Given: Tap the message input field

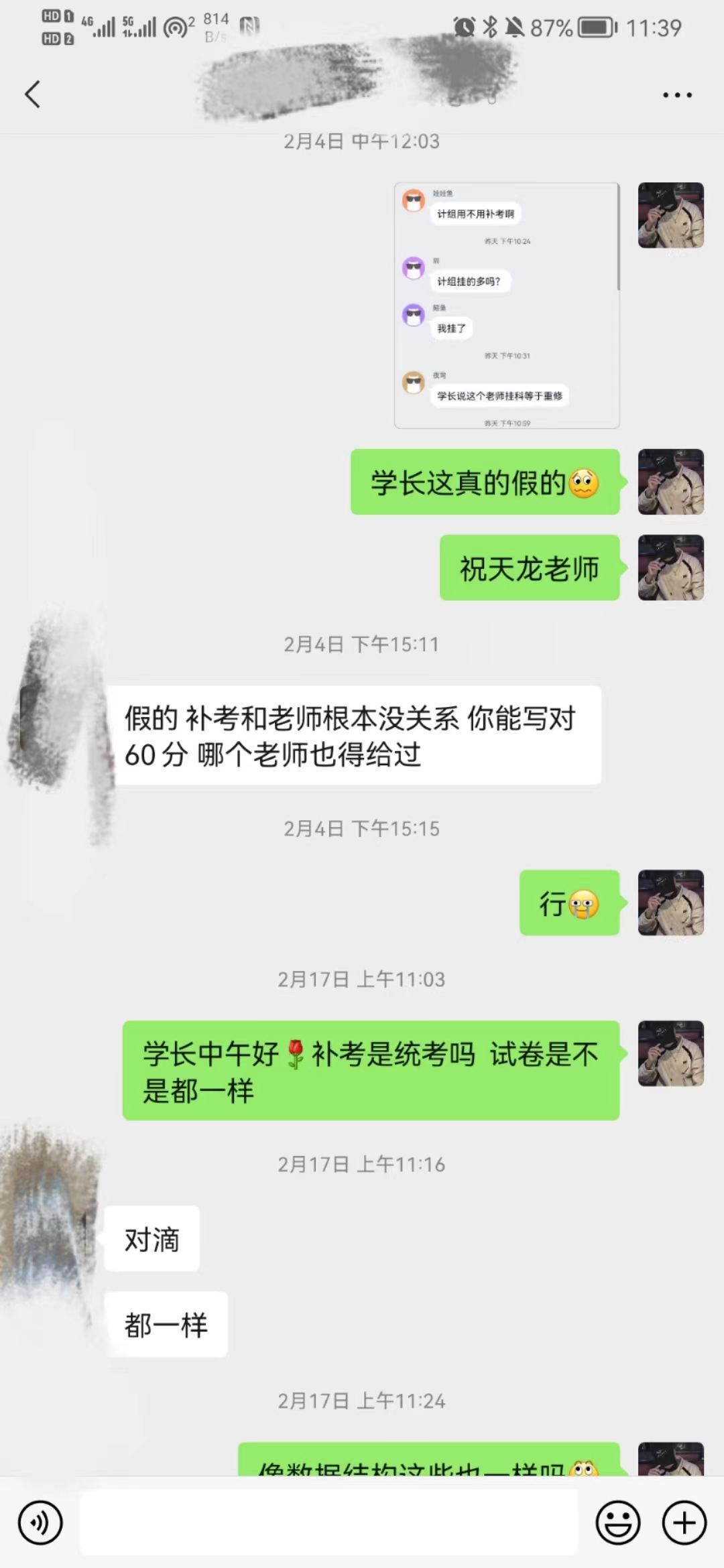Looking at the screenshot, I should (x=328, y=1522).
